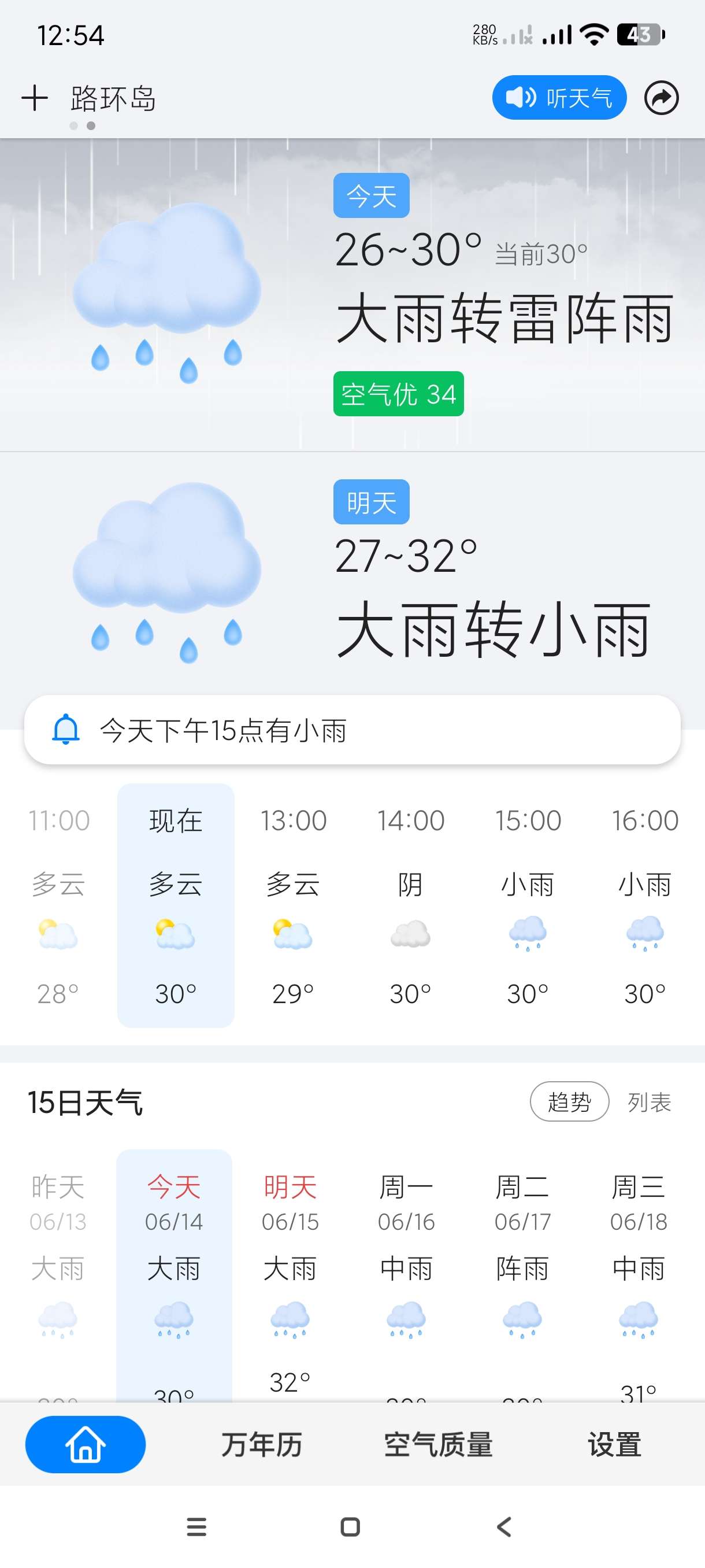Open the 设置 settings tab
705x1568 pixels.
[x=614, y=1444]
